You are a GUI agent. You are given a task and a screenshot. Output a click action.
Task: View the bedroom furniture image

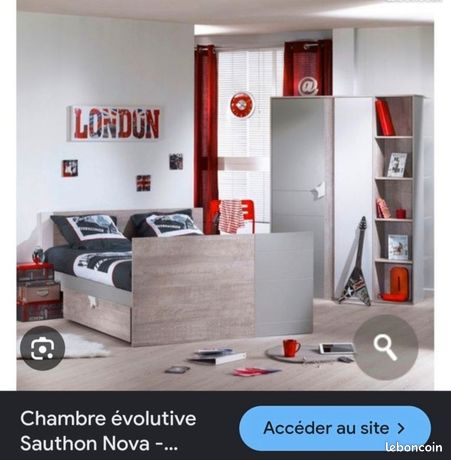[225, 195]
